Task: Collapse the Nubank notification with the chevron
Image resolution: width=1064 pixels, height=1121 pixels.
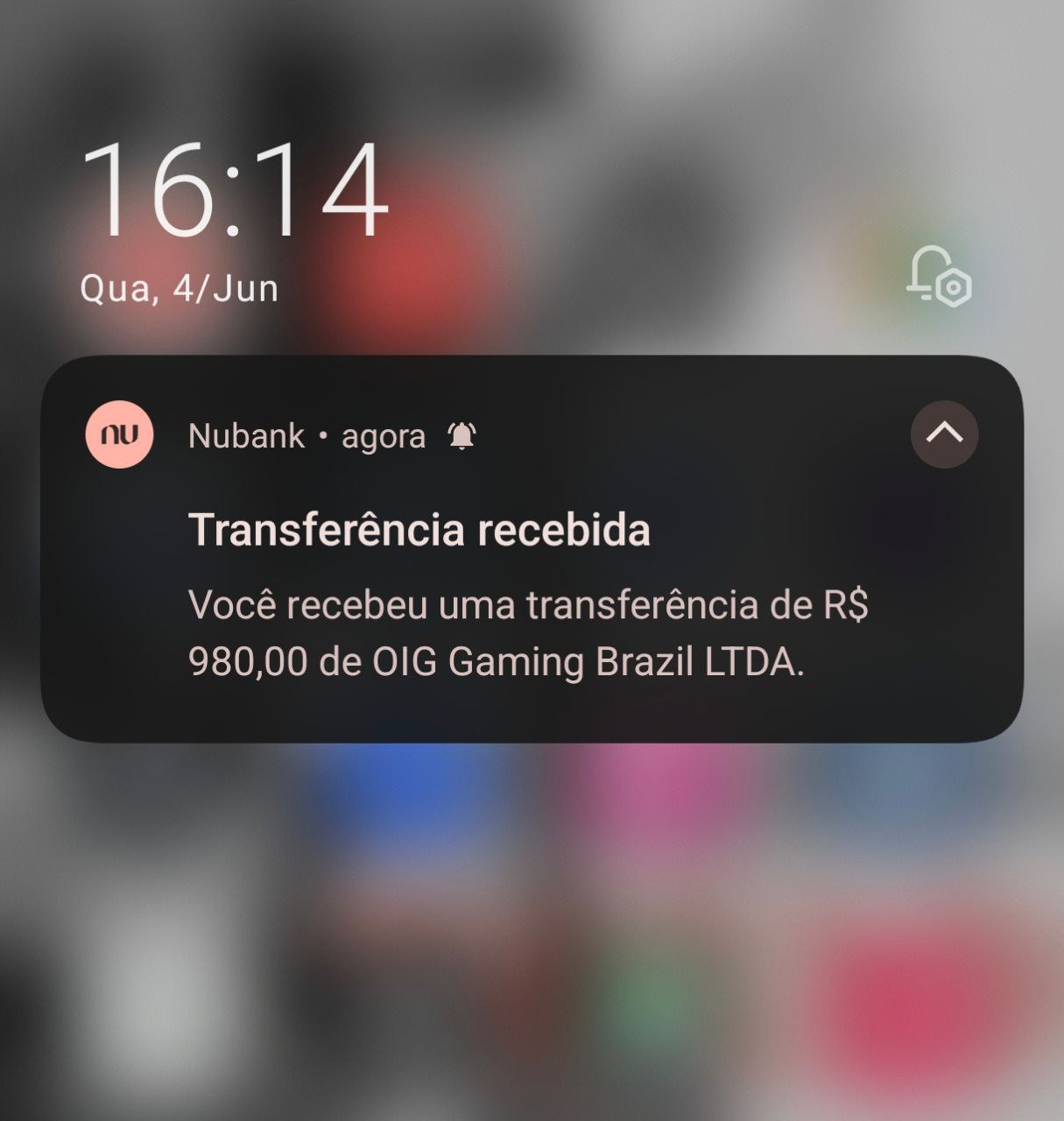Action: pyautogui.click(x=944, y=434)
